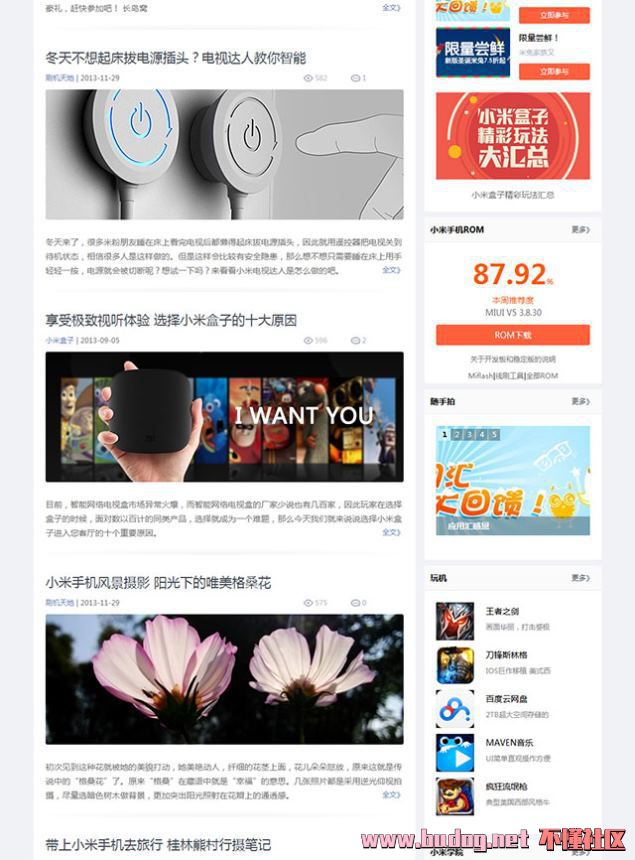635x860 pixels.
Task: Open the article 享受极致视听体验 选择小米盒子的十大原因
Action: 171,321
